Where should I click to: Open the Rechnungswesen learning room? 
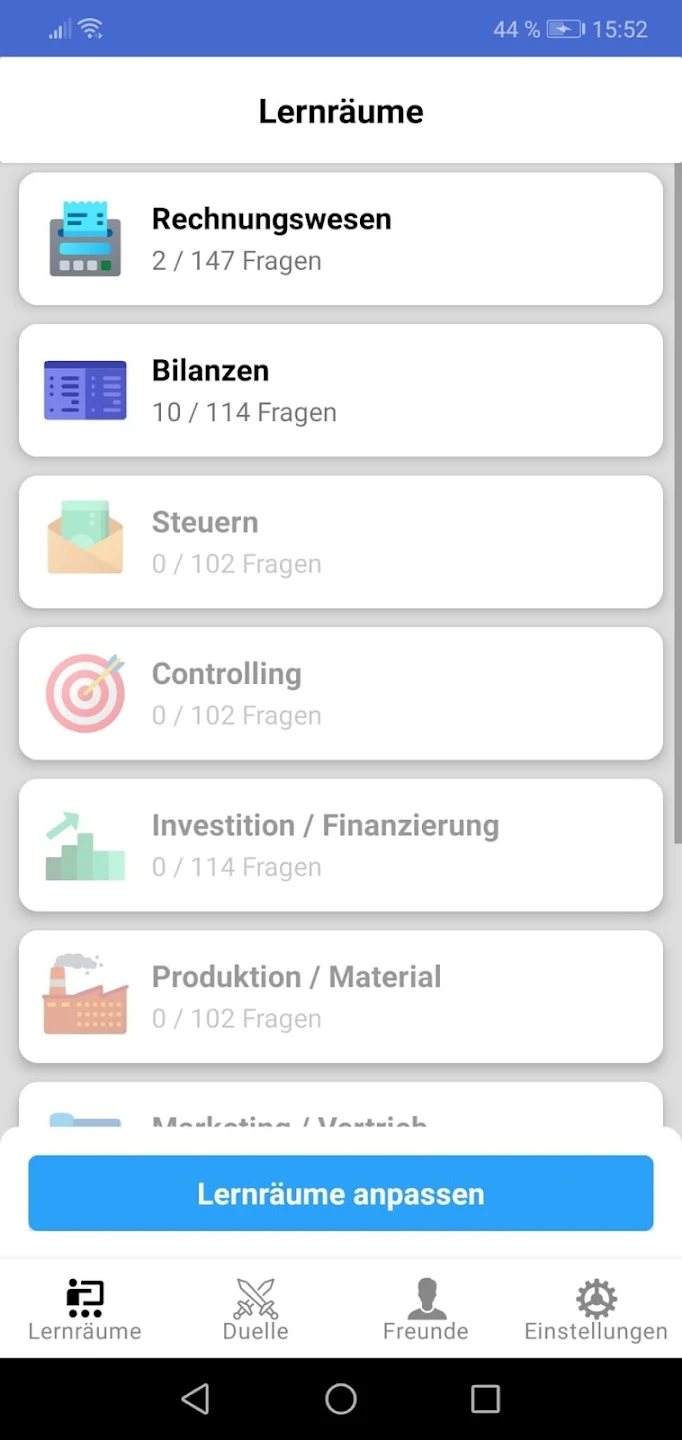coord(340,239)
